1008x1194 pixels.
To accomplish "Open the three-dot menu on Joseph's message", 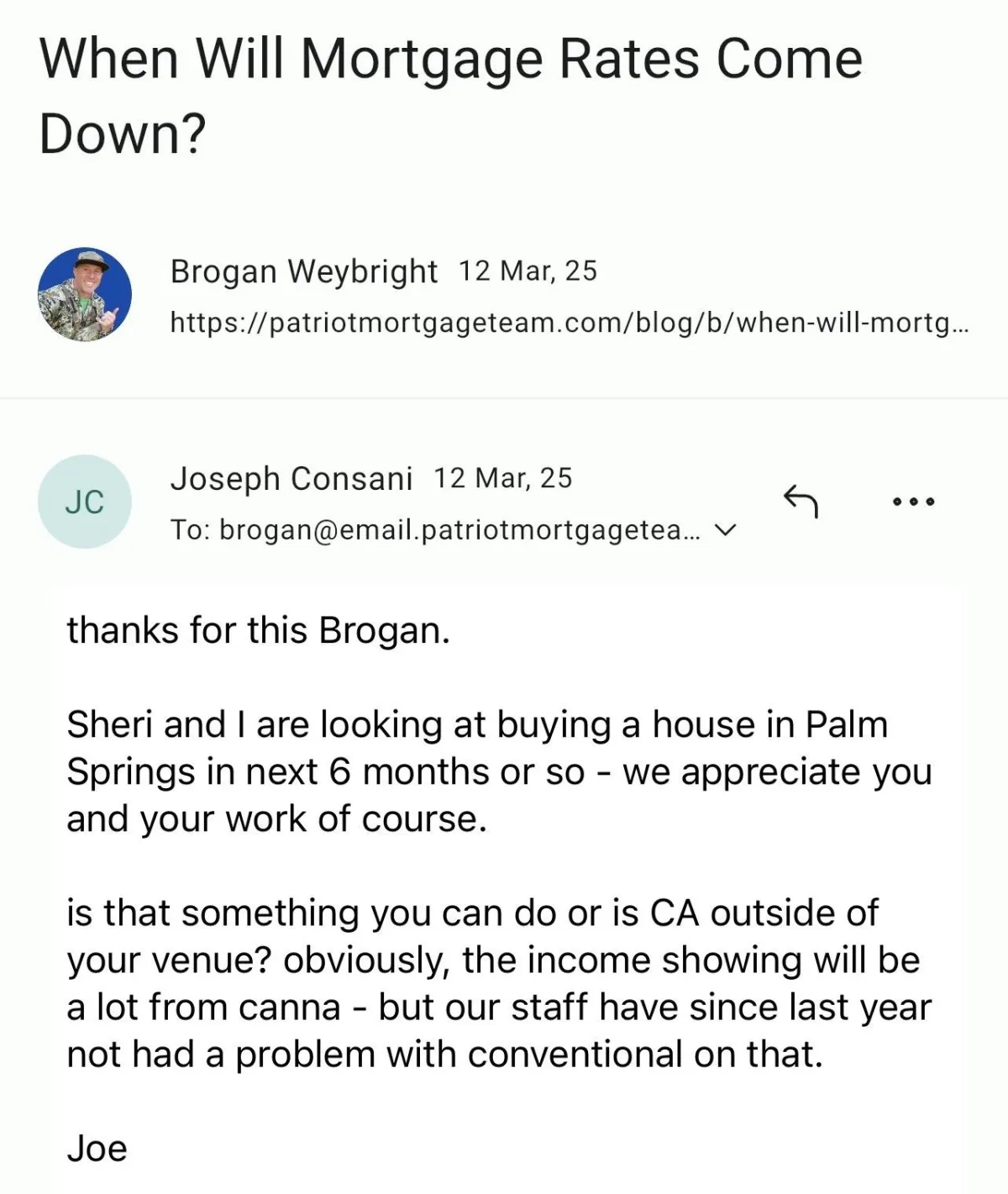I will pyautogui.click(x=913, y=502).
